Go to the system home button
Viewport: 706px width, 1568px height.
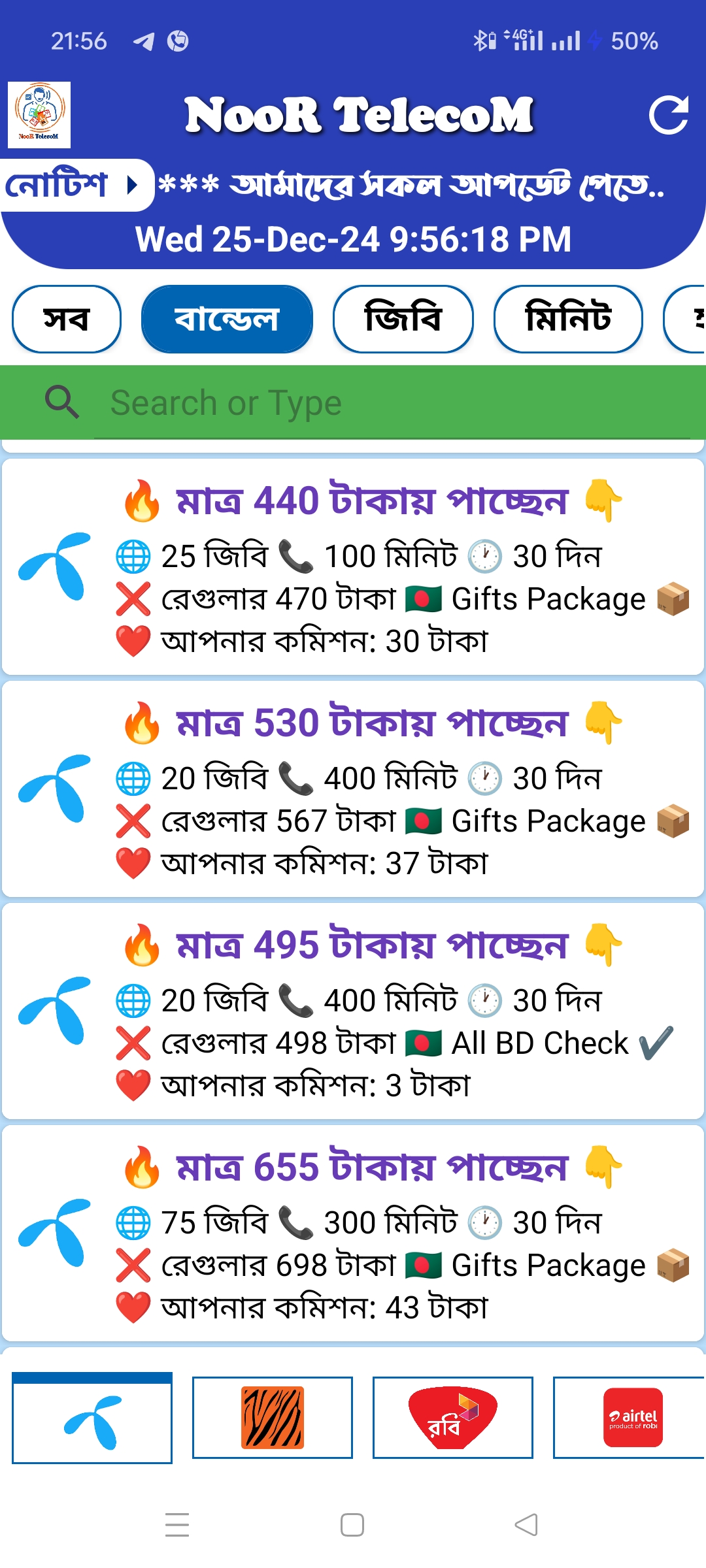coord(352,1525)
